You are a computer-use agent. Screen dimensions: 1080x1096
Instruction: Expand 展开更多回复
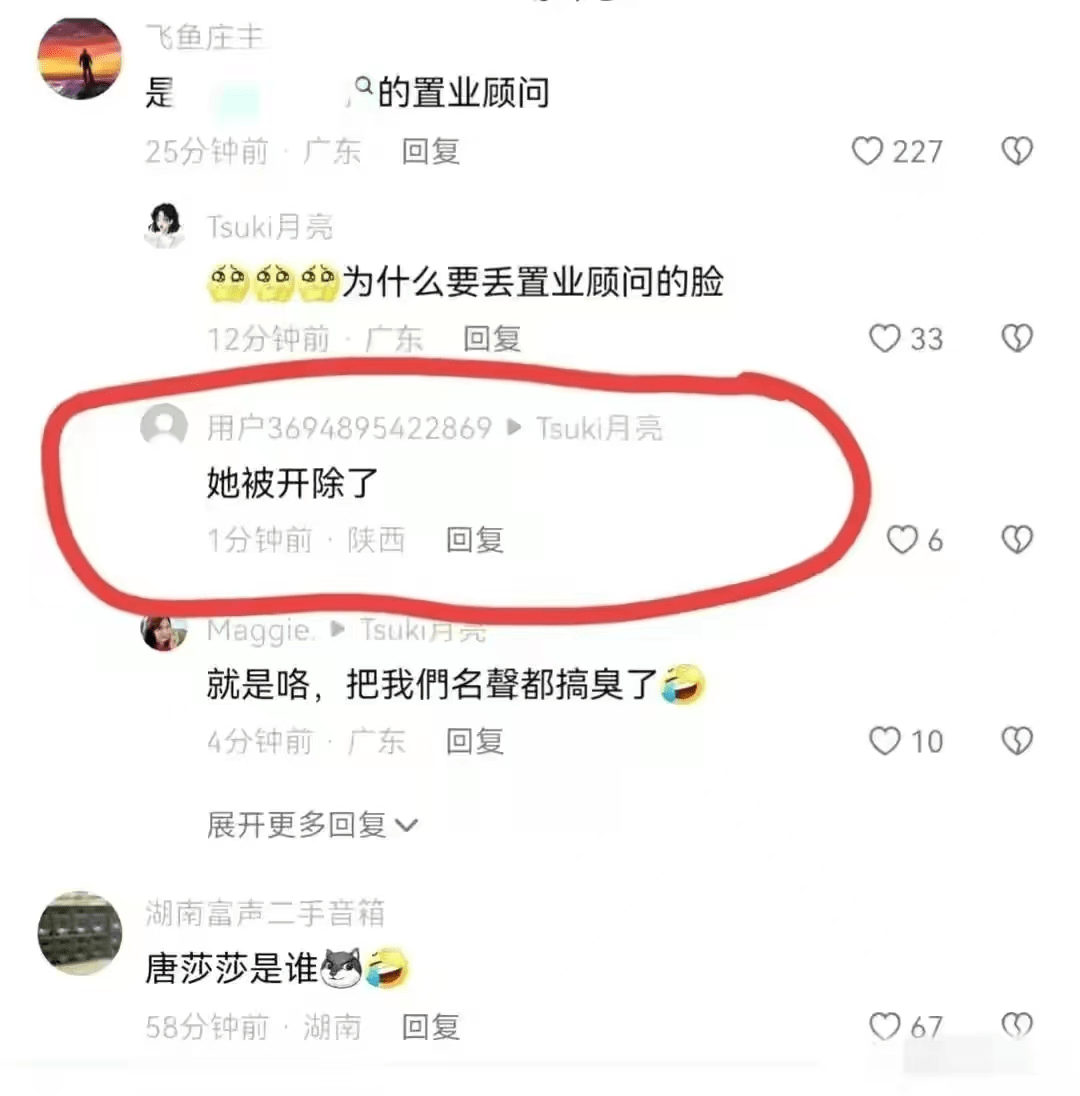[x=311, y=825]
